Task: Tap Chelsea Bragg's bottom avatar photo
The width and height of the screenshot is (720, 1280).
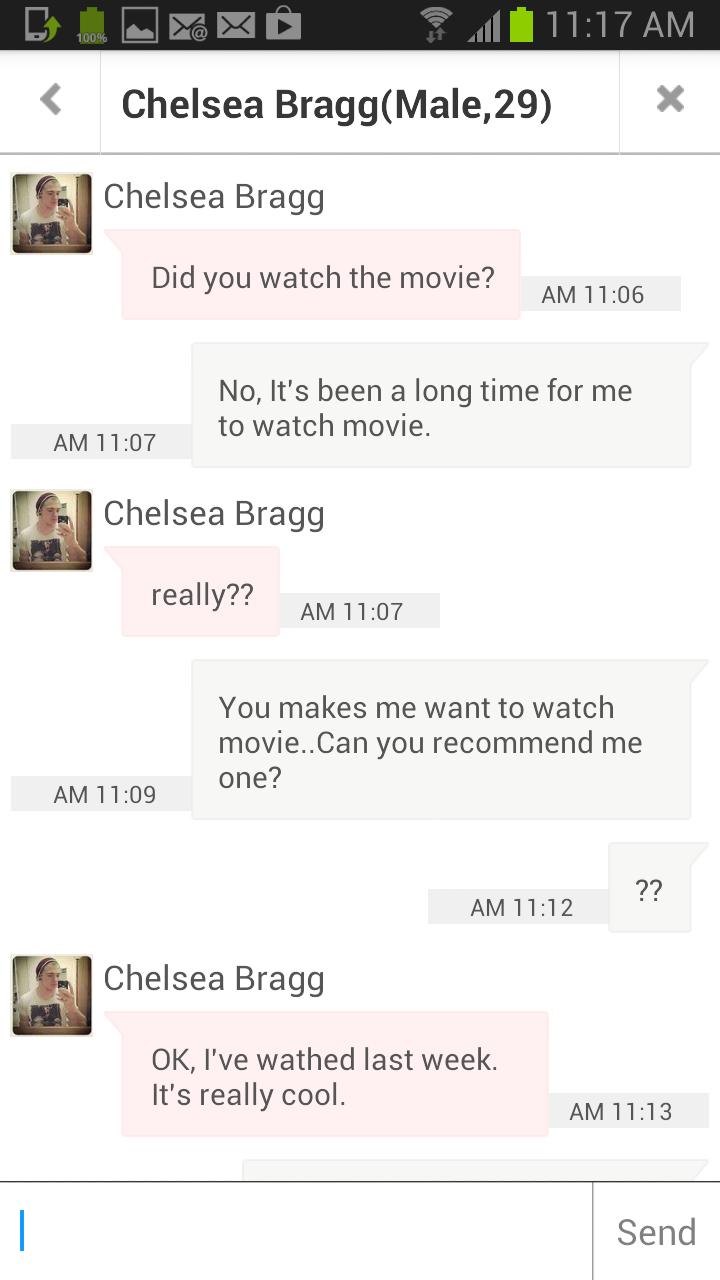Action: click(50, 995)
